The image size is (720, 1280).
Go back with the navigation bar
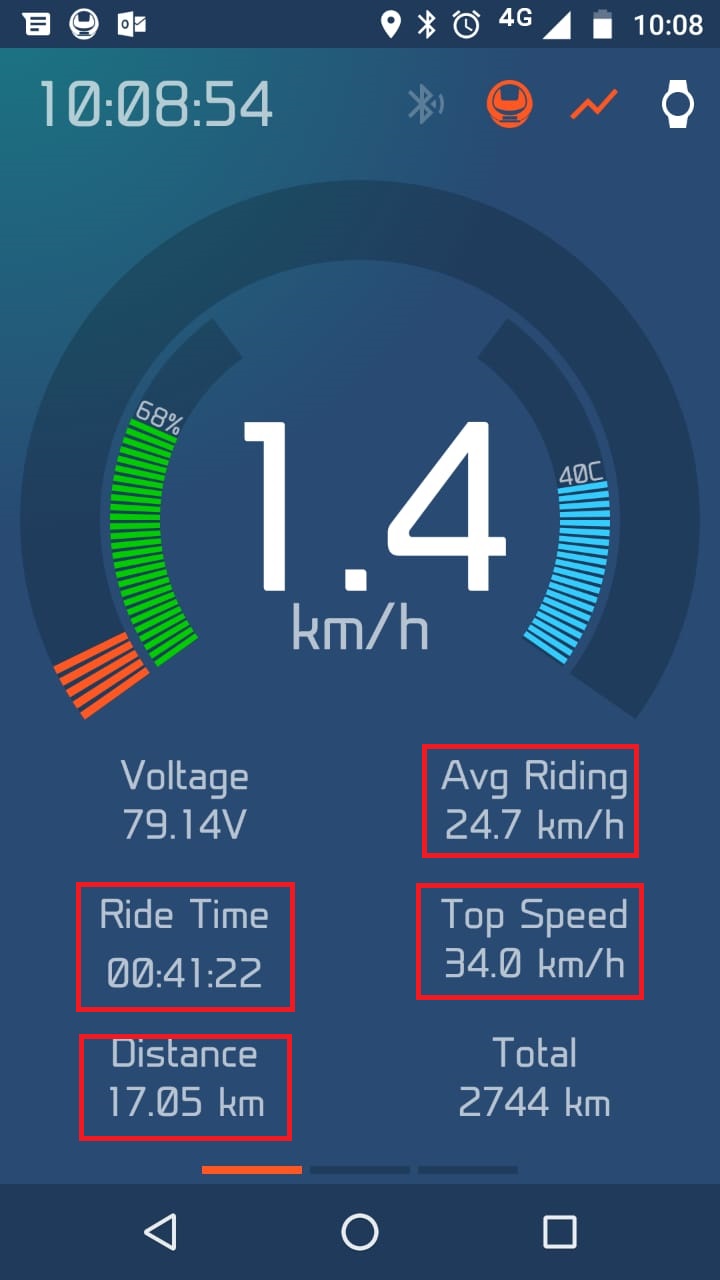[160, 1232]
